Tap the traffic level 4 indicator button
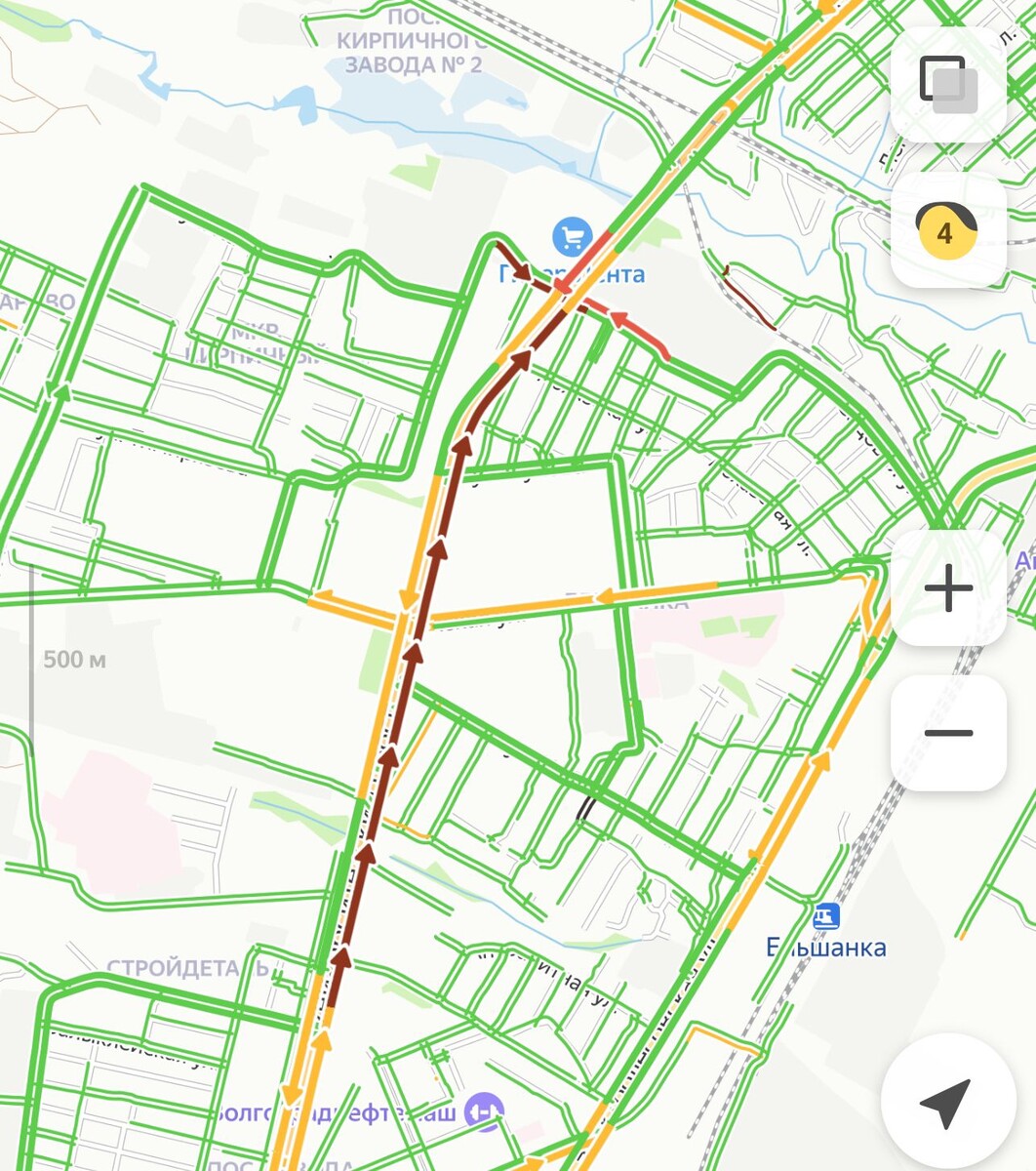 948,230
